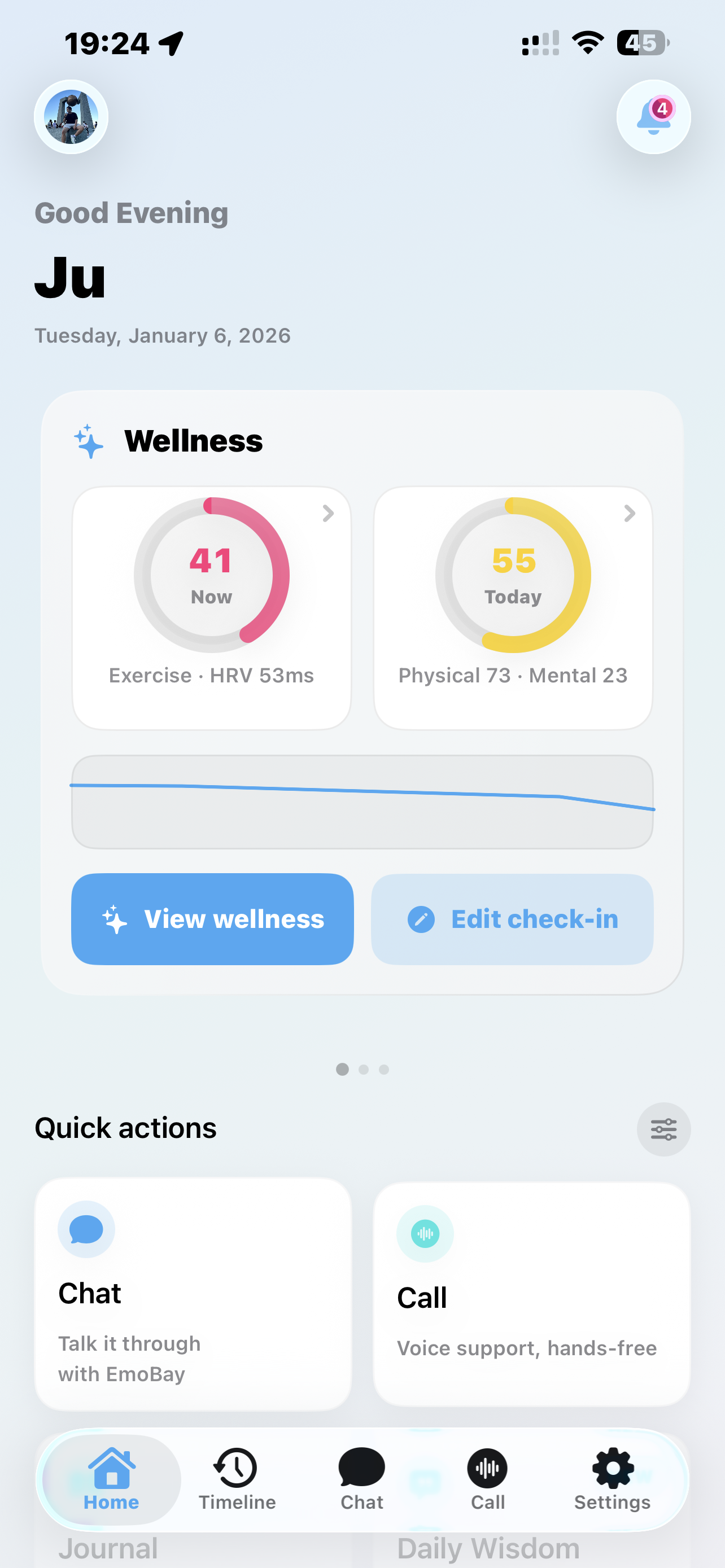Screen dimensions: 725x1568
Task: Switch to the Timeline tab
Action: click(237, 1479)
